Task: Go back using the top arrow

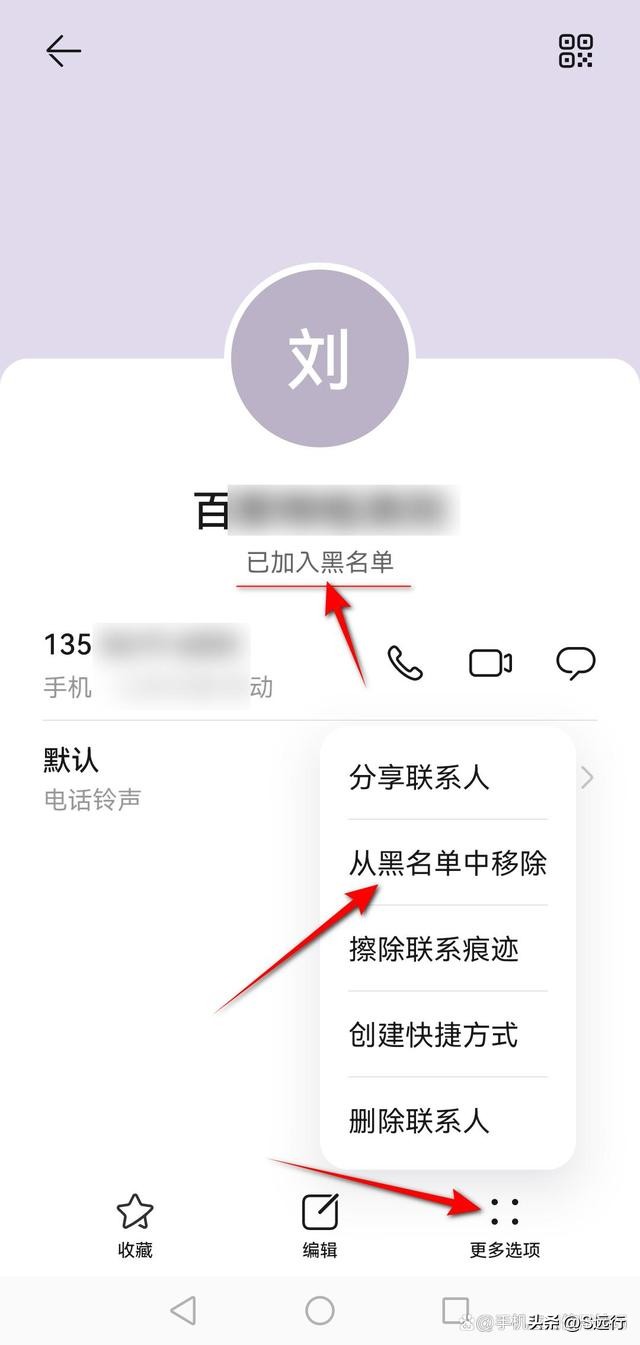Action: click(63, 51)
